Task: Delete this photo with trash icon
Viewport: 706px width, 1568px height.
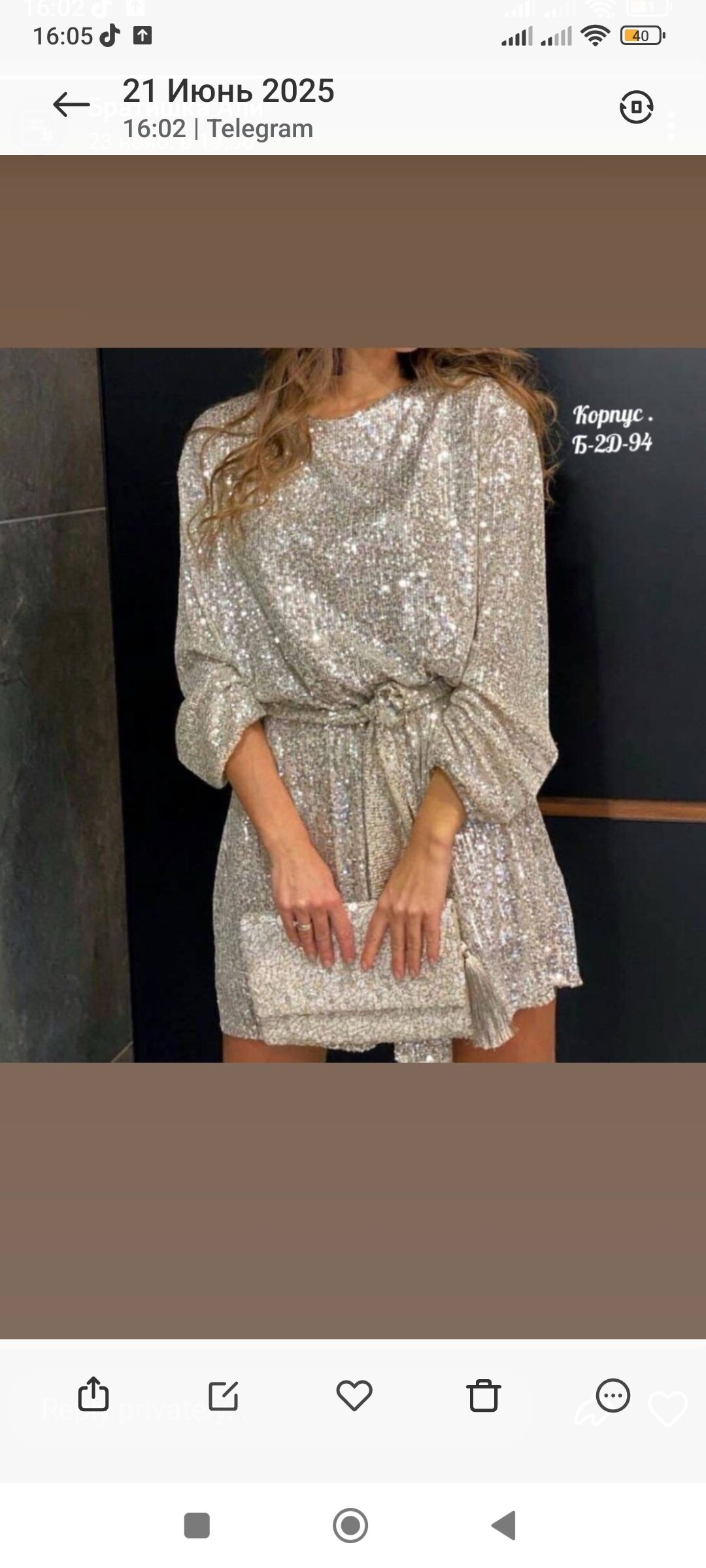Action: [x=484, y=1395]
